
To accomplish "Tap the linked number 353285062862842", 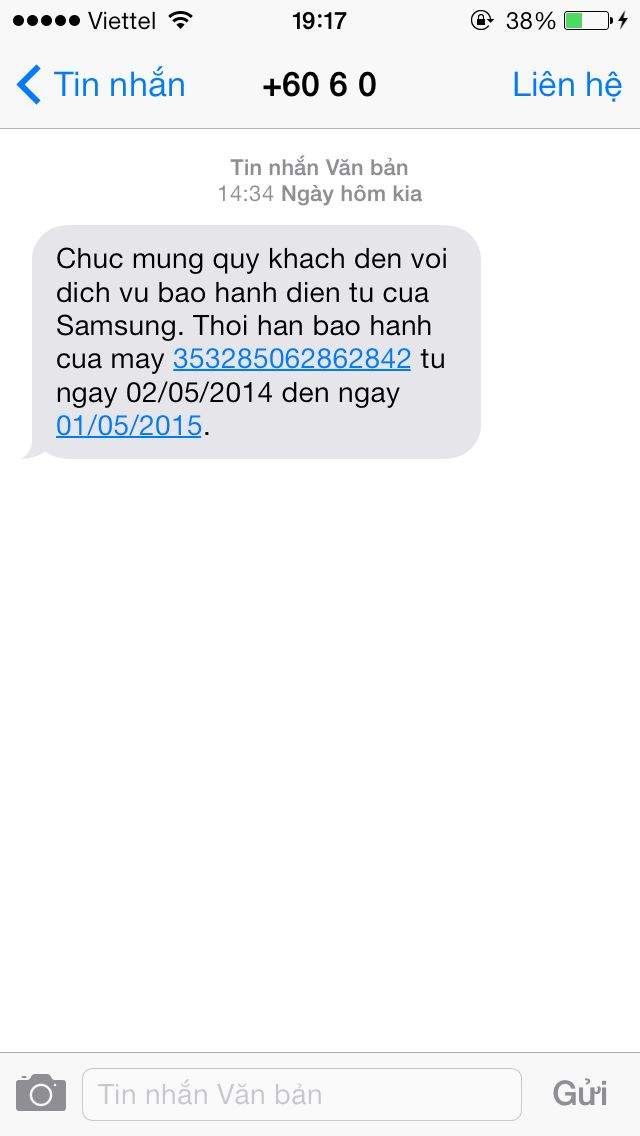I will click(x=292, y=359).
